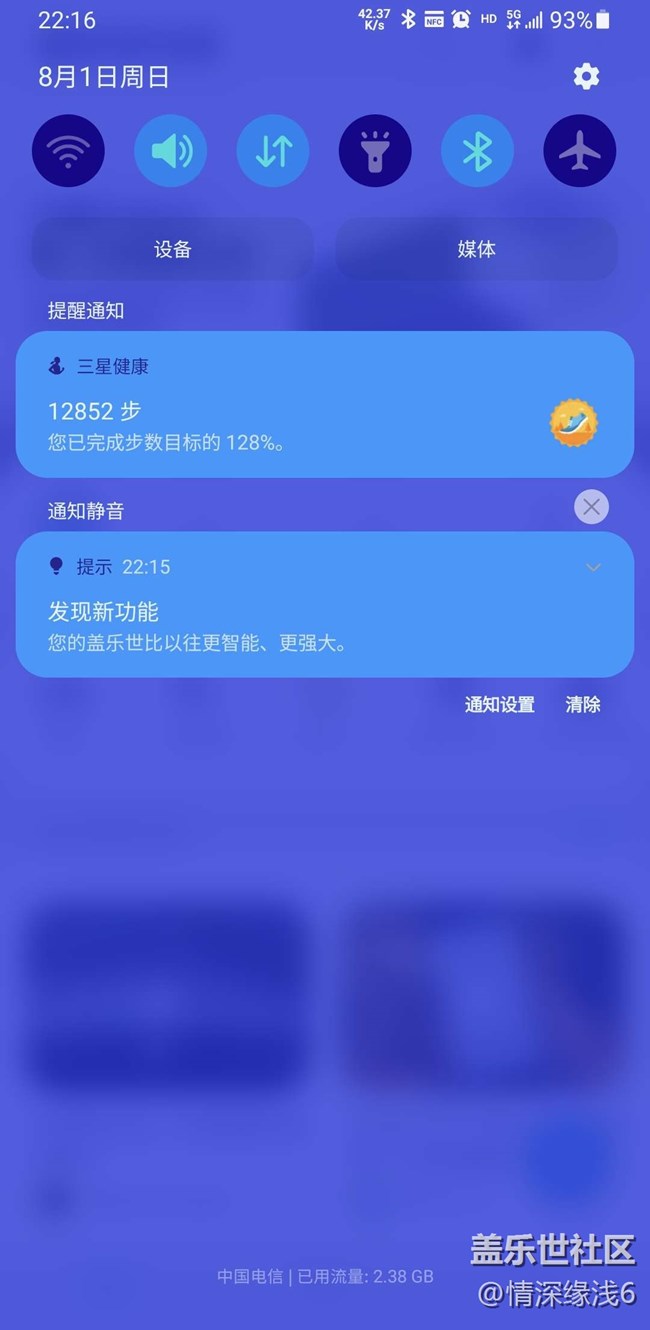Tap 清除 to clear notifications

[x=583, y=705]
